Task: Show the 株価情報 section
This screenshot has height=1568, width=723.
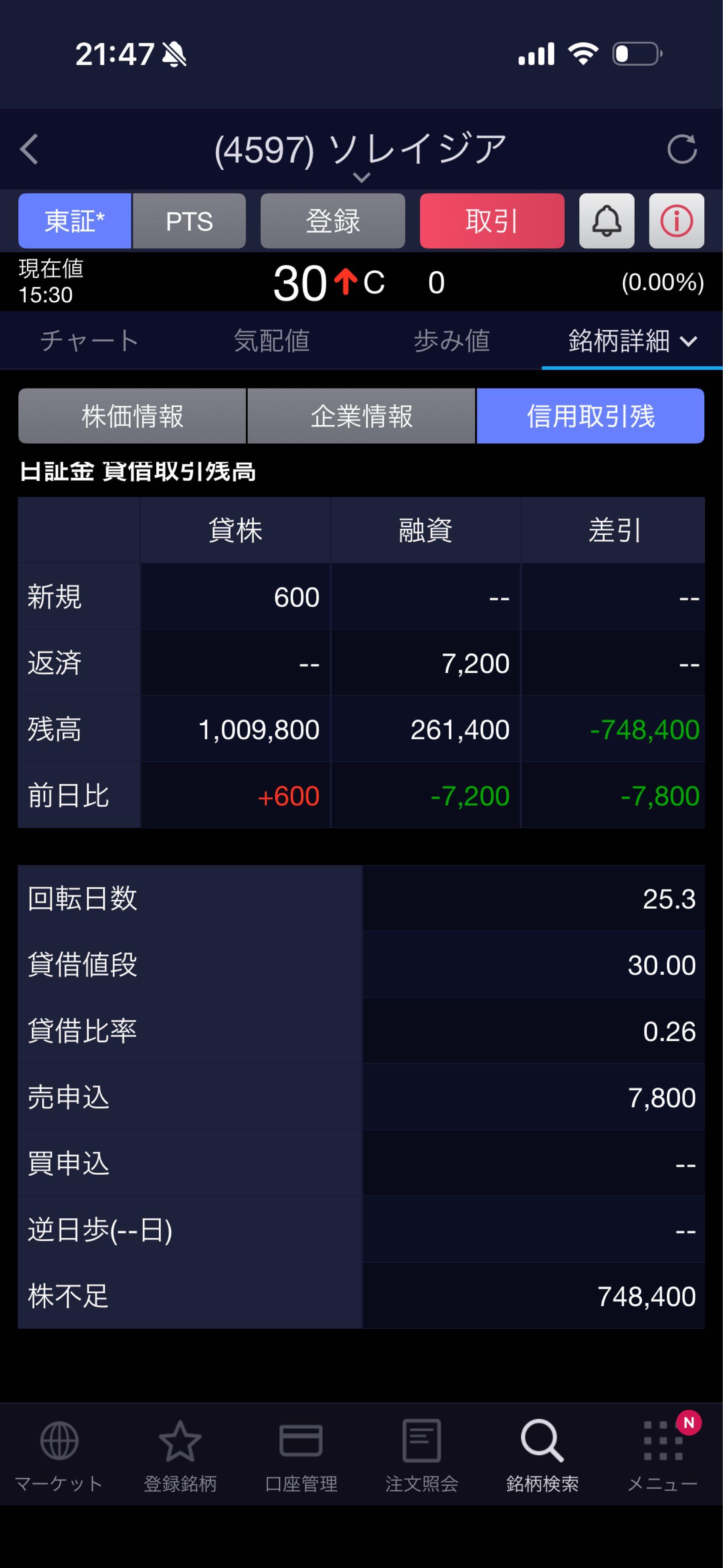Action: click(x=132, y=416)
